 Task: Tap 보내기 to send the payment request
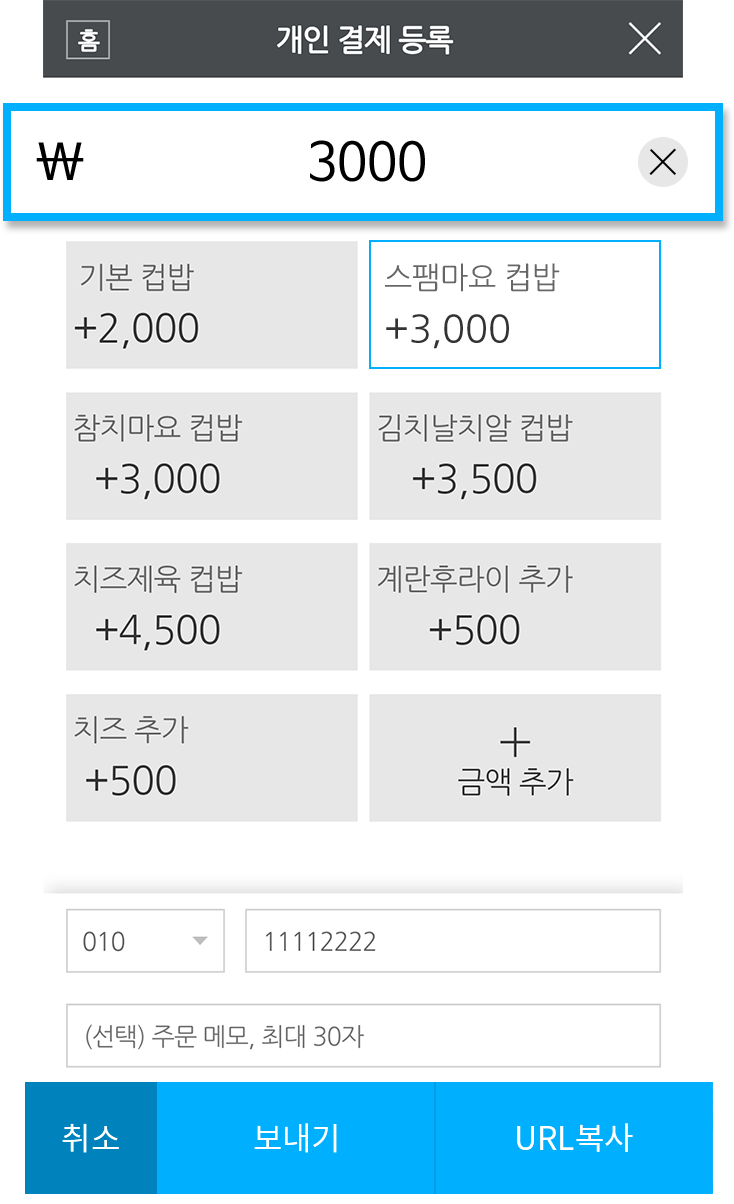pyautogui.click(x=295, y=1137)
